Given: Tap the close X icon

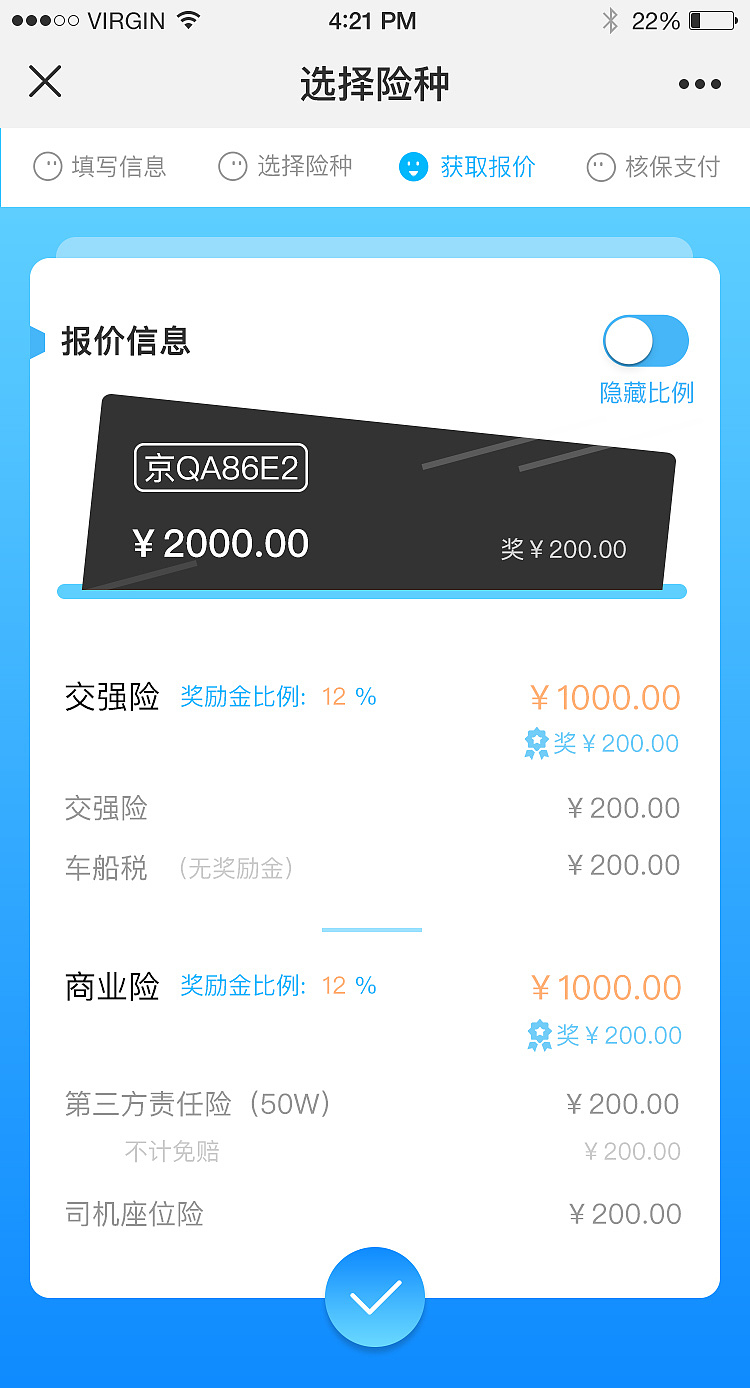Looking at the screenshot, I should coord(45,82).
